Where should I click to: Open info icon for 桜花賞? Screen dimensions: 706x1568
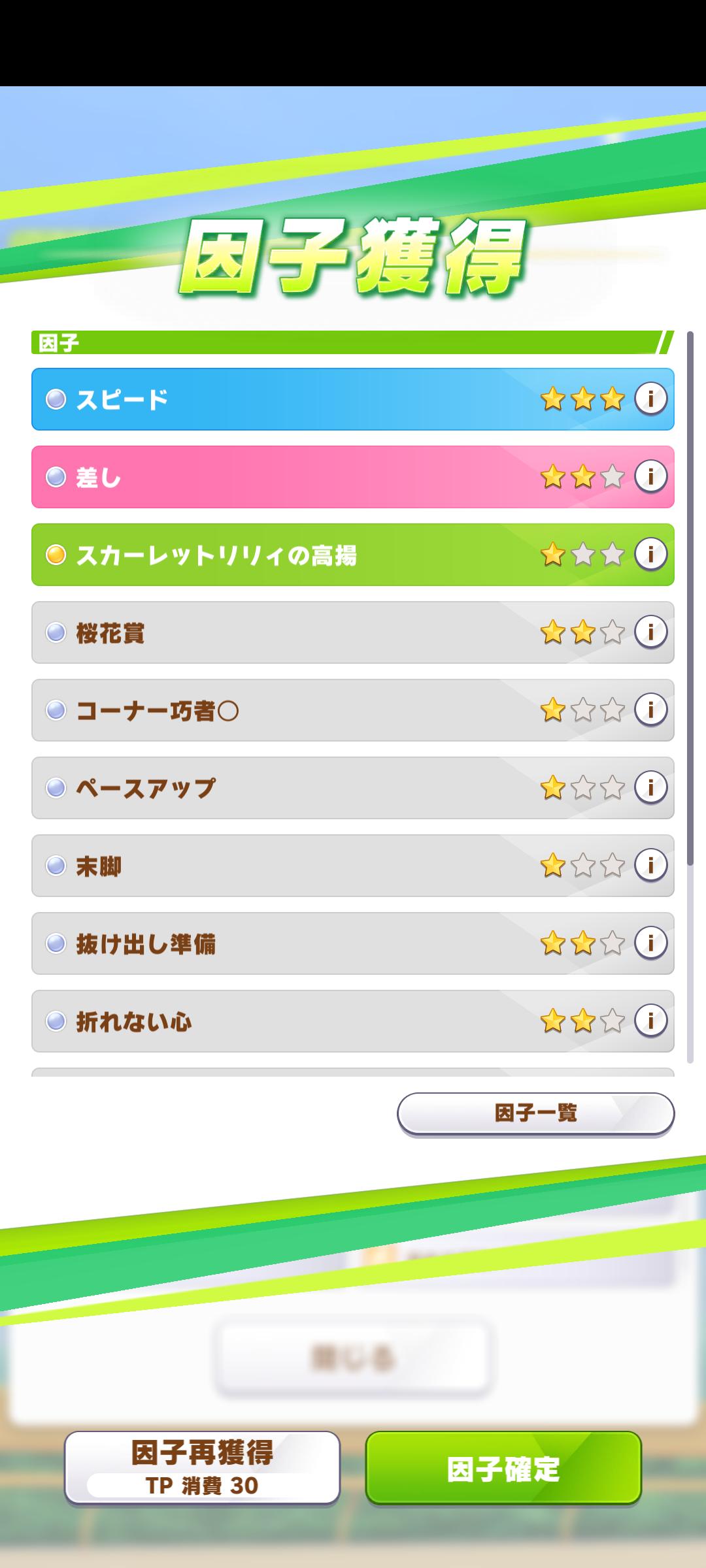coord(650,631)
